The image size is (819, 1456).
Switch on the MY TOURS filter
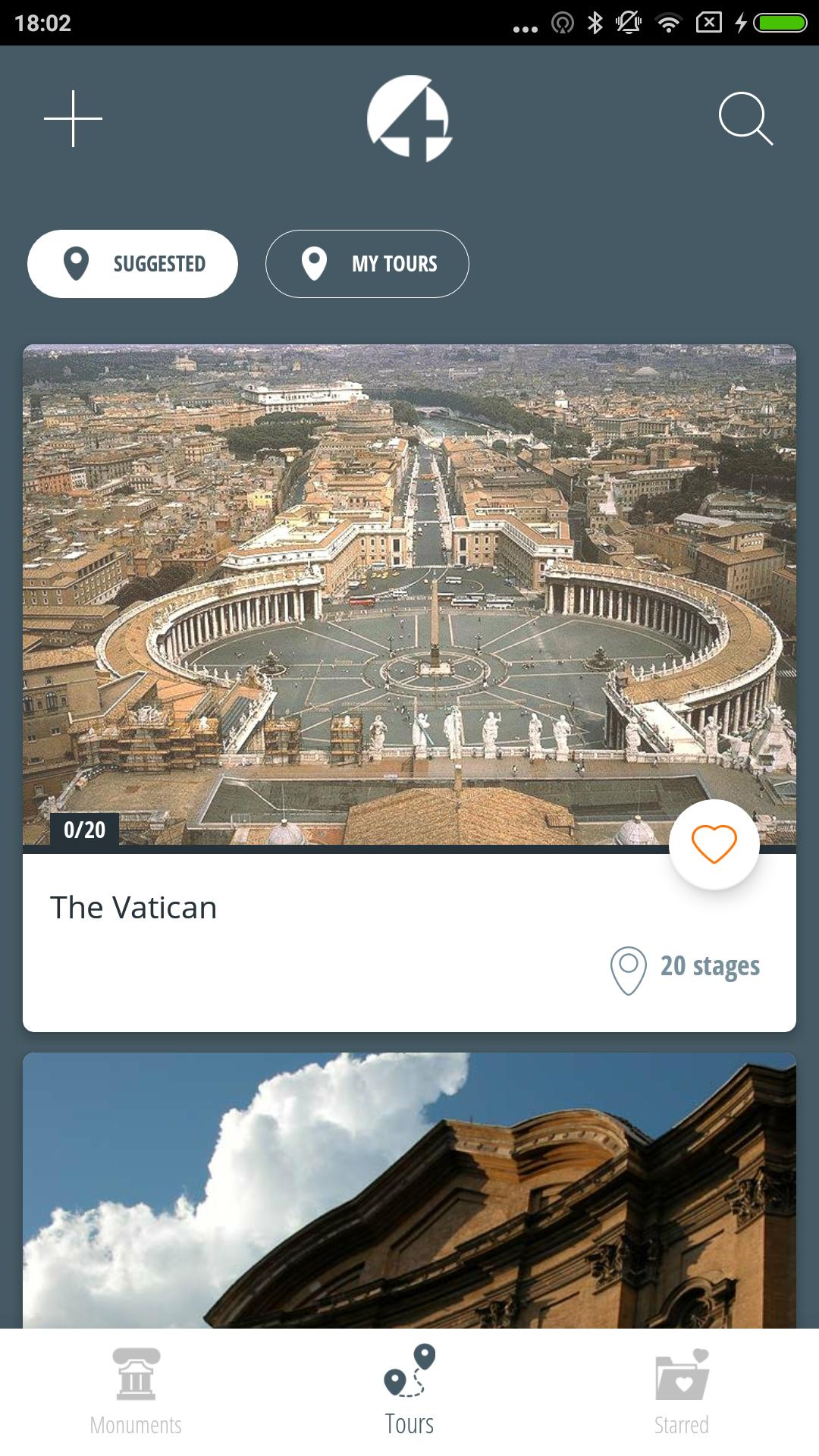[367, 263]
